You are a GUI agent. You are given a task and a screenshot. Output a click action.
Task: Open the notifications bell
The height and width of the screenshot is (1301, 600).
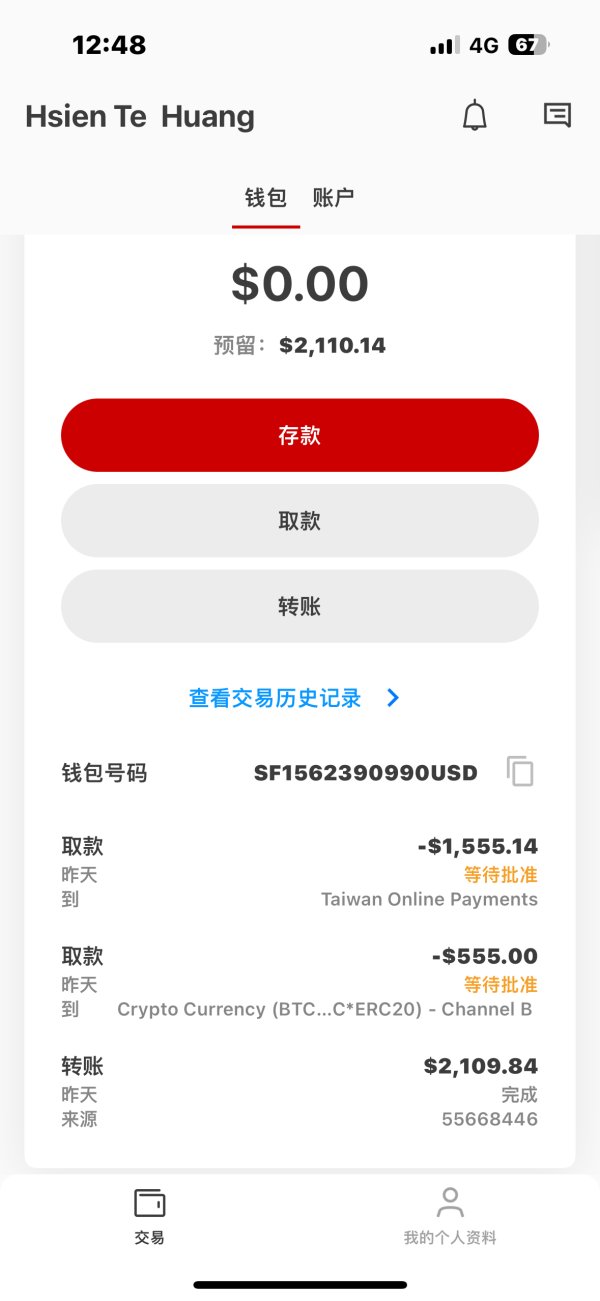[x=475, y=116]
